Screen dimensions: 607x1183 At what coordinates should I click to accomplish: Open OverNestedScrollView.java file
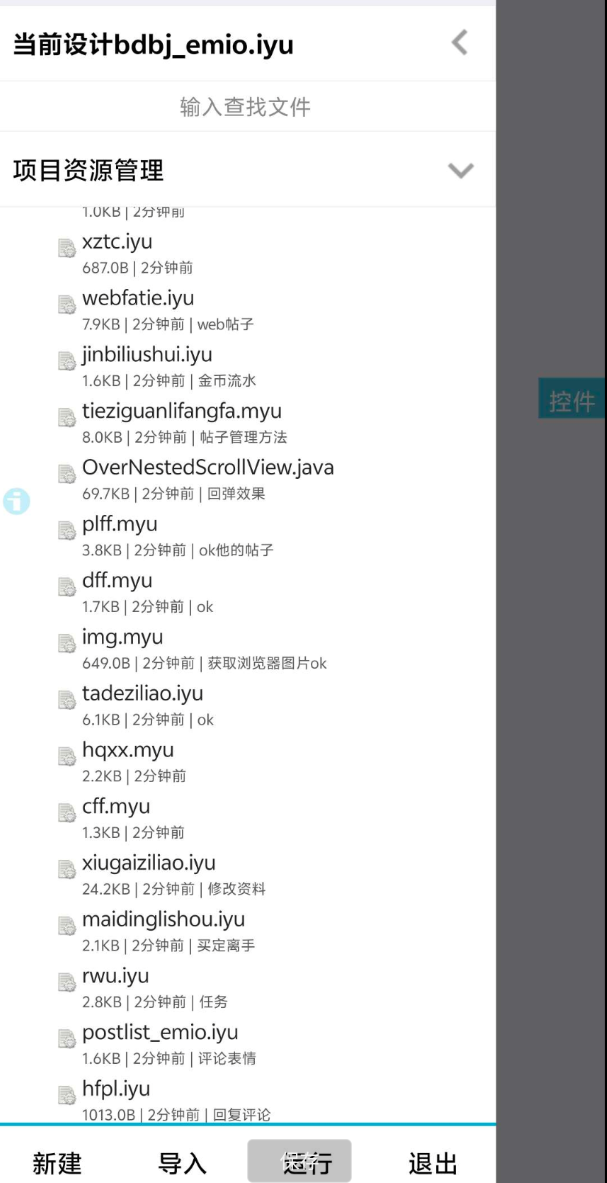pos(208,468)
